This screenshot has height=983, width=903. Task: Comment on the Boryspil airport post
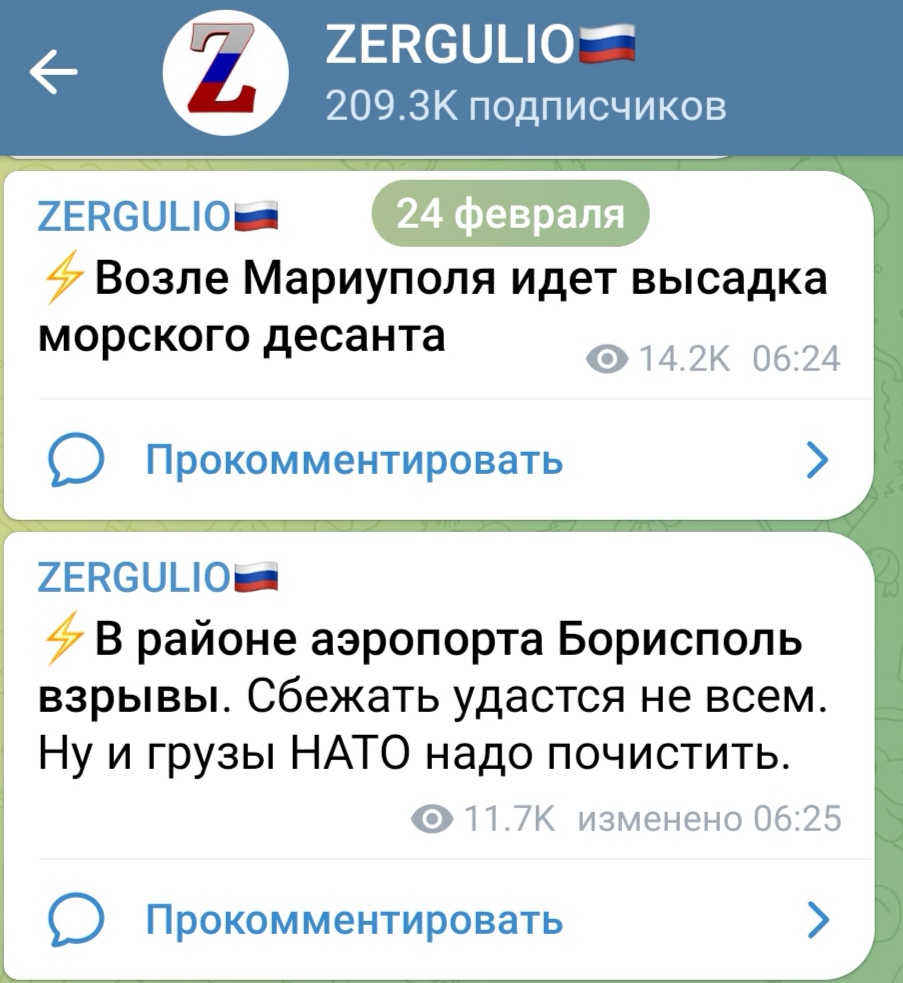pos(354,918)
